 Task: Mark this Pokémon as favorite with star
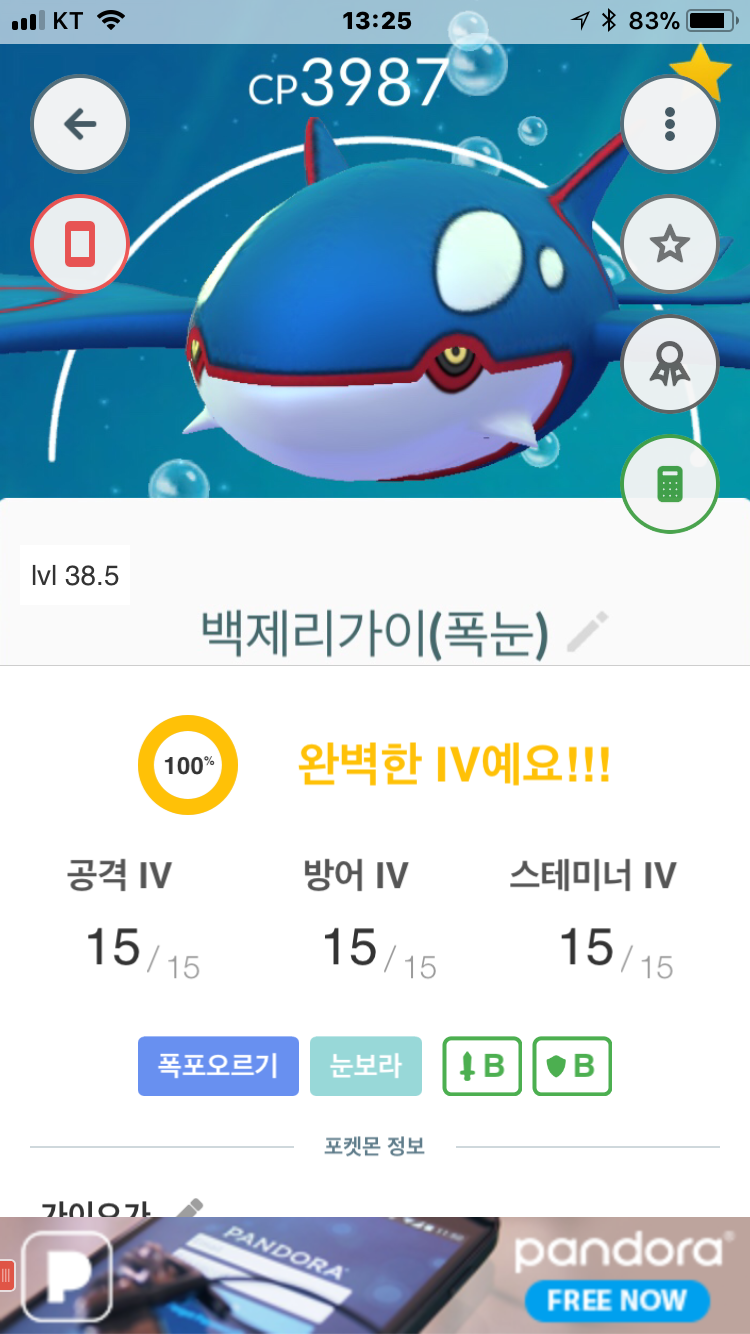coord(670,244)
